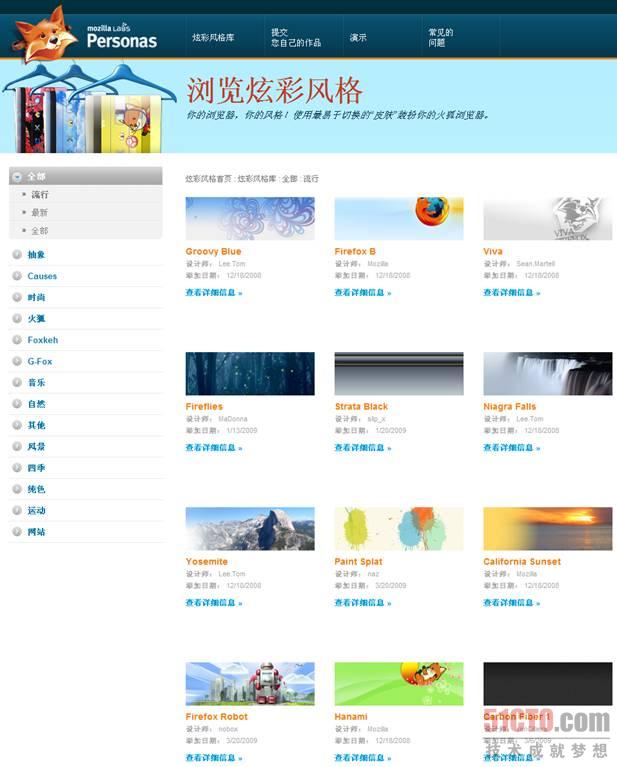Select 流行 in the sidebar
Viewport: 617px width, 767px height.
point(40,194)
